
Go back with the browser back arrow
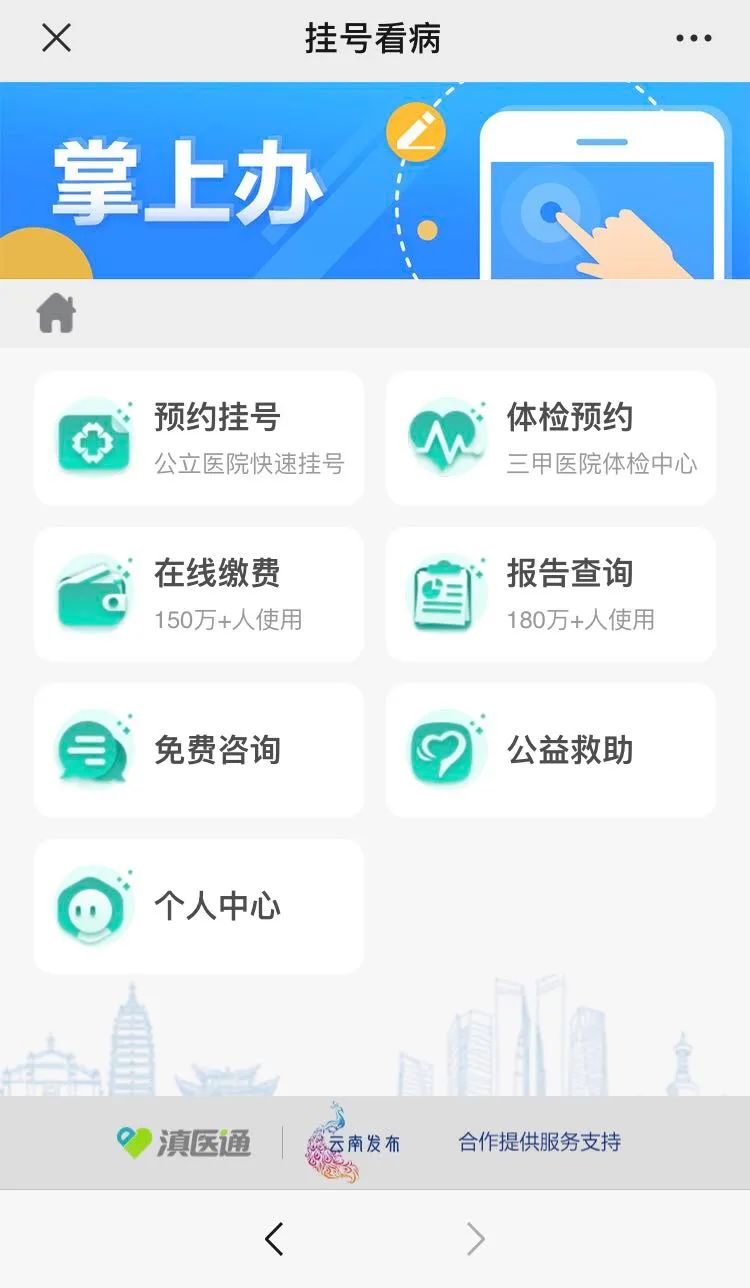click(x=274, y=1239)
